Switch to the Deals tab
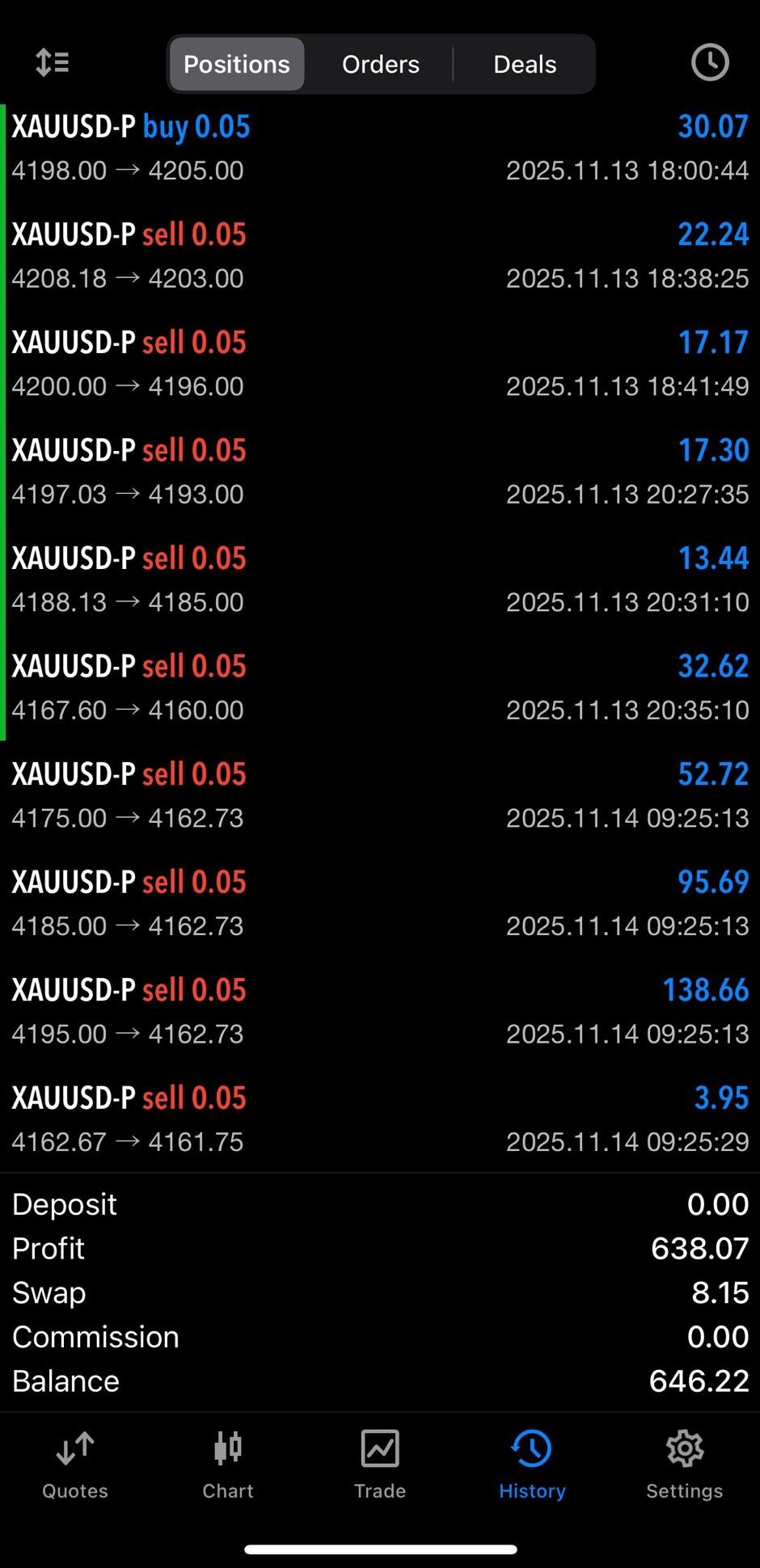The width and height of the screenshot is (760, 1568). (525, 64)
